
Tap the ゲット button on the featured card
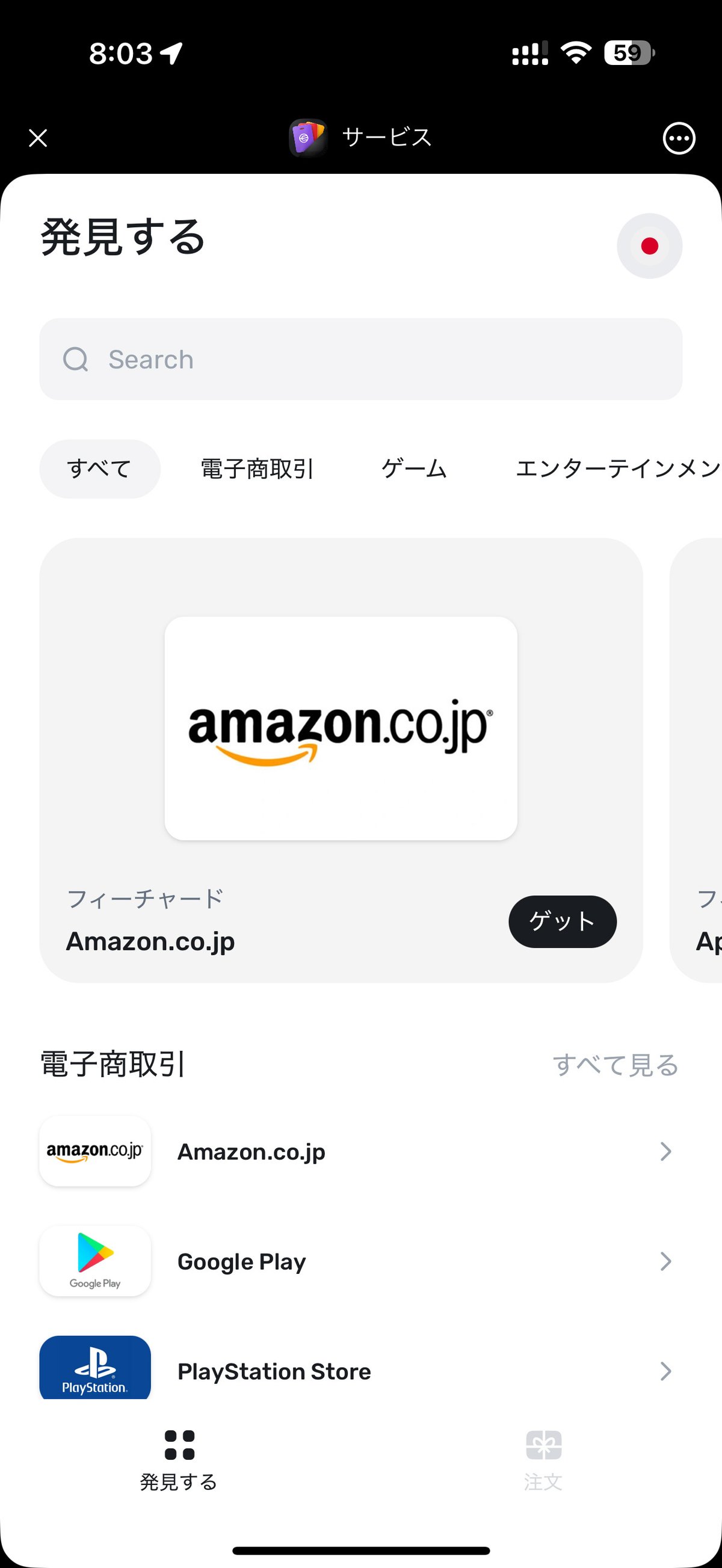click(562, 921)
